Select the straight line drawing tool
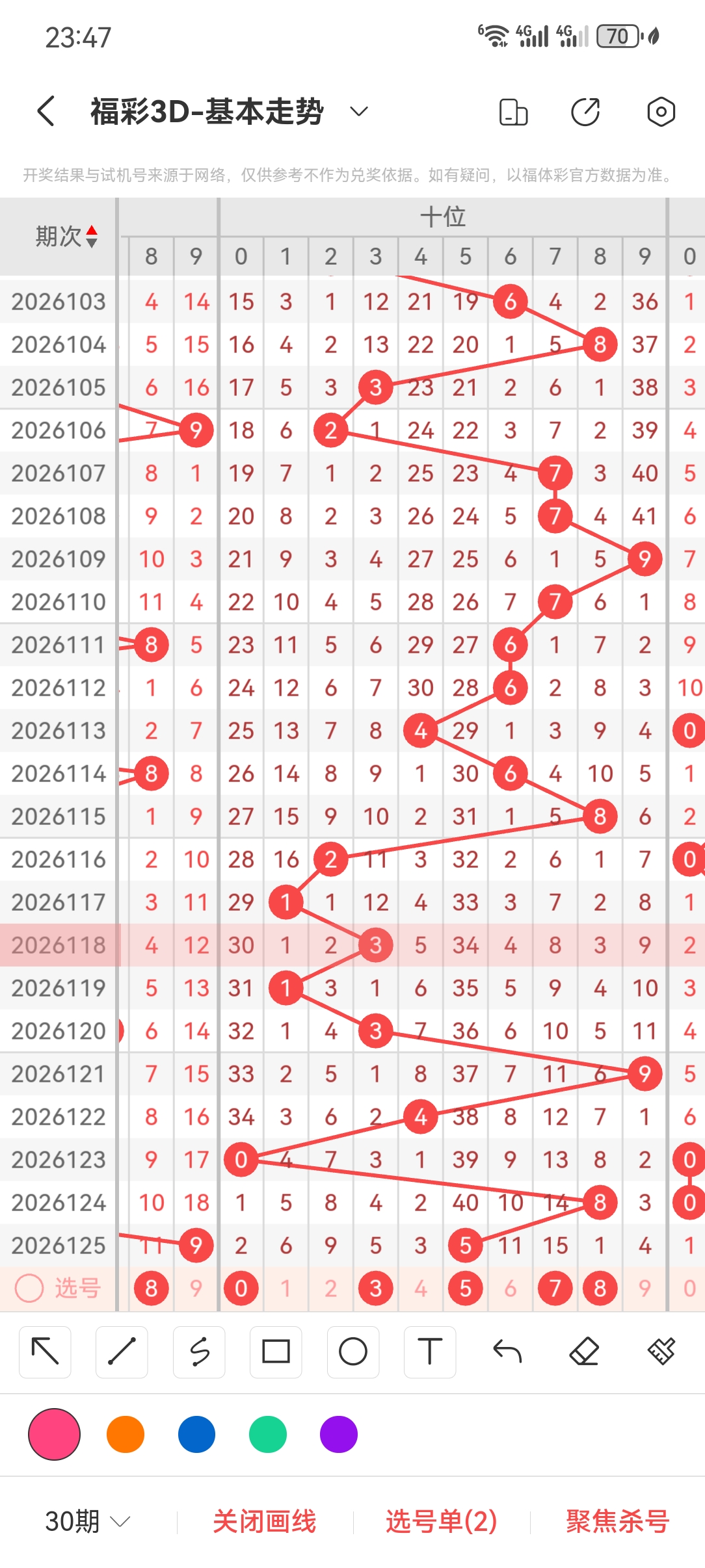The width and height of the screenshot is (705, 1568). [122, 1352]
